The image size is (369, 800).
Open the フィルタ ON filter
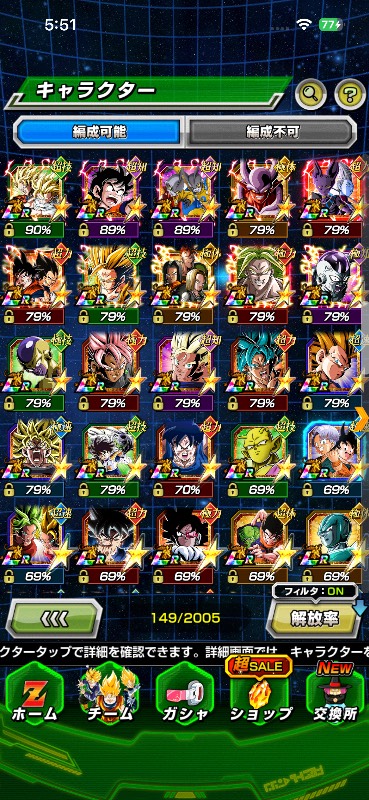314,591
